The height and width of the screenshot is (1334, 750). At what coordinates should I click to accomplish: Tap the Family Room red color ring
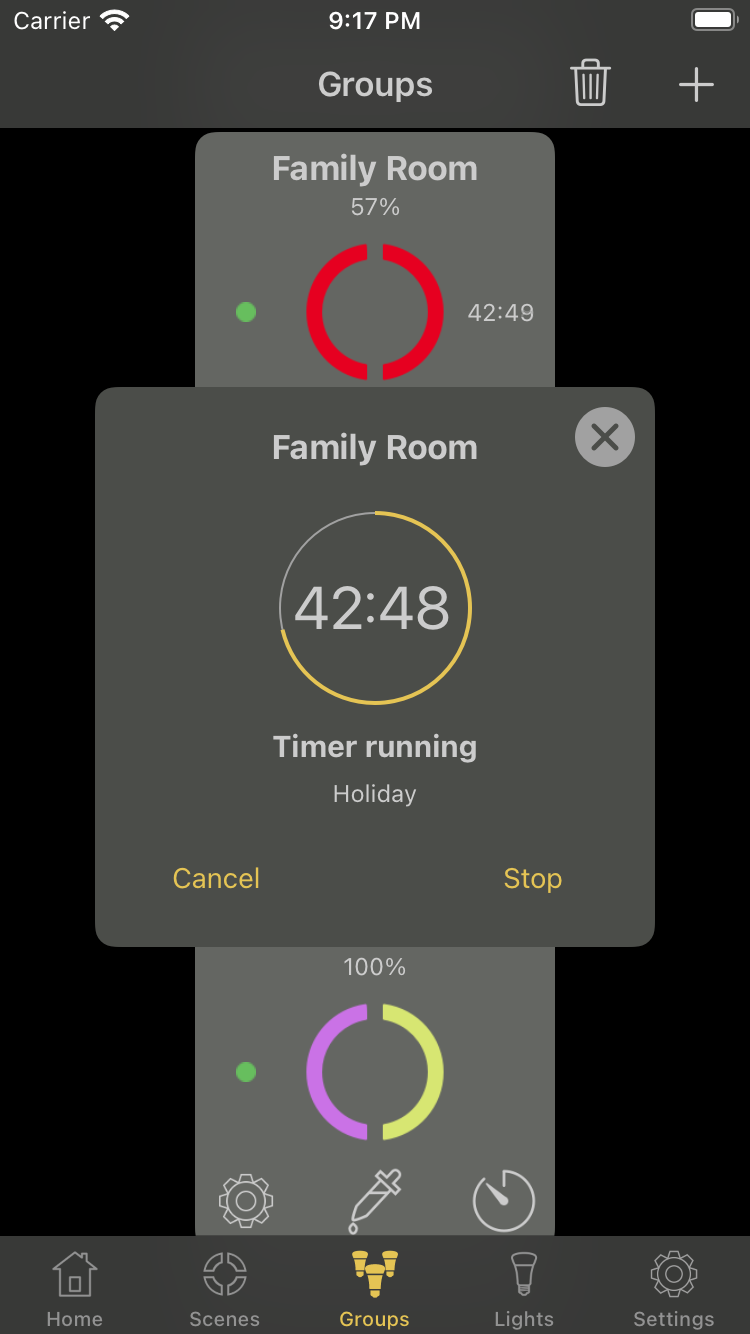(375, 312)
